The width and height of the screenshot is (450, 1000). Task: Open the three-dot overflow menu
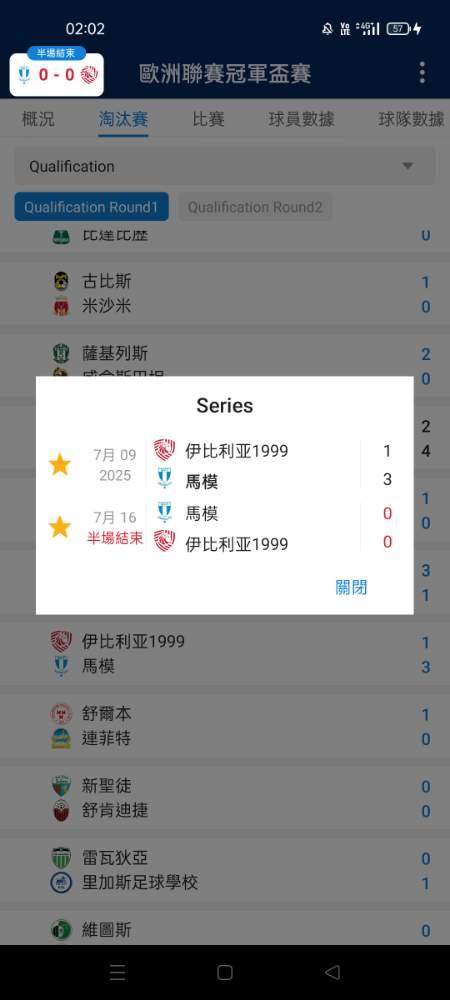[x=422, y=73]
